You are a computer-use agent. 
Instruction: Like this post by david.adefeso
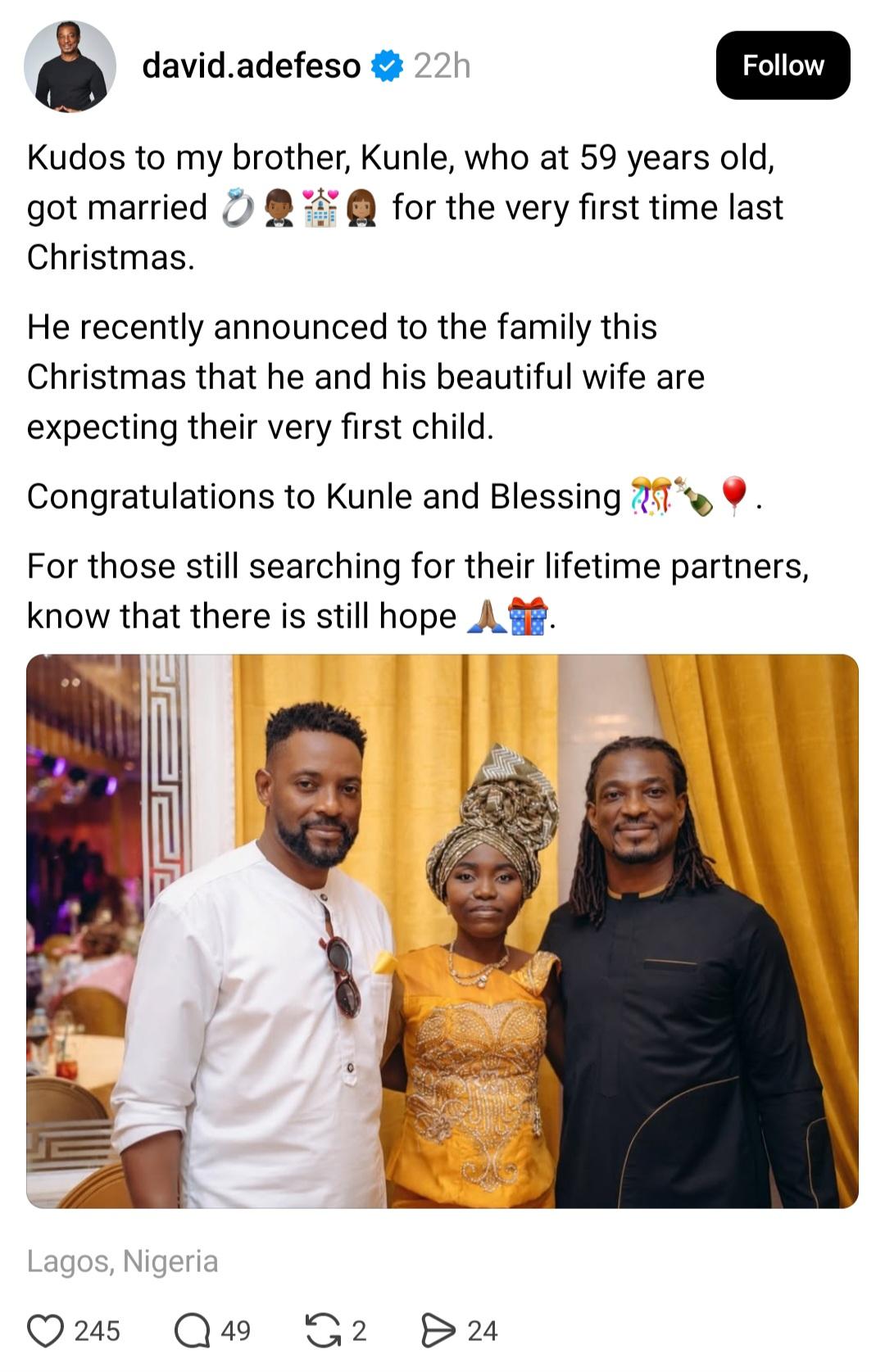46,1330
